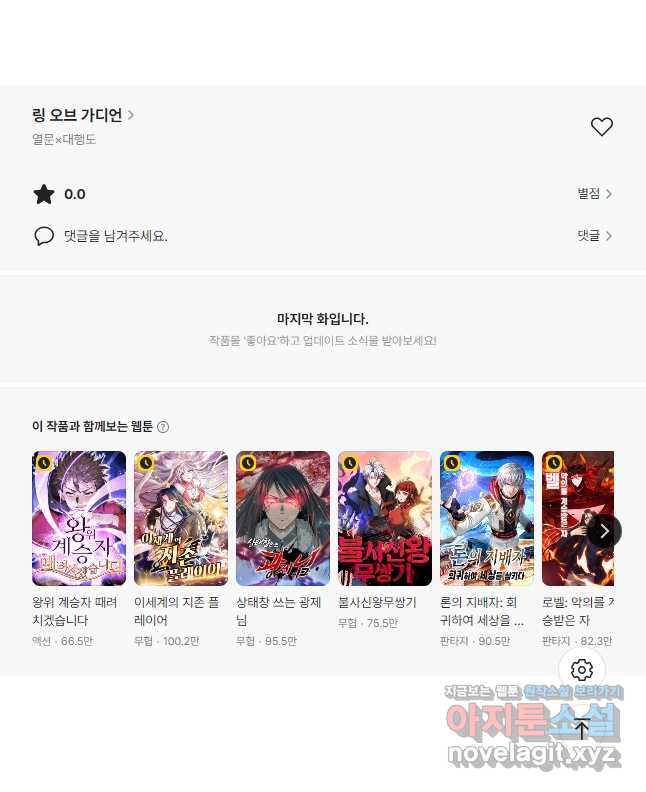The width and height of the screenshot is (646, 792).
Task: Open the webtoon 왕위 계승자 때려치겠습니다
Action: pyautogui.click(x=79, y=518)
